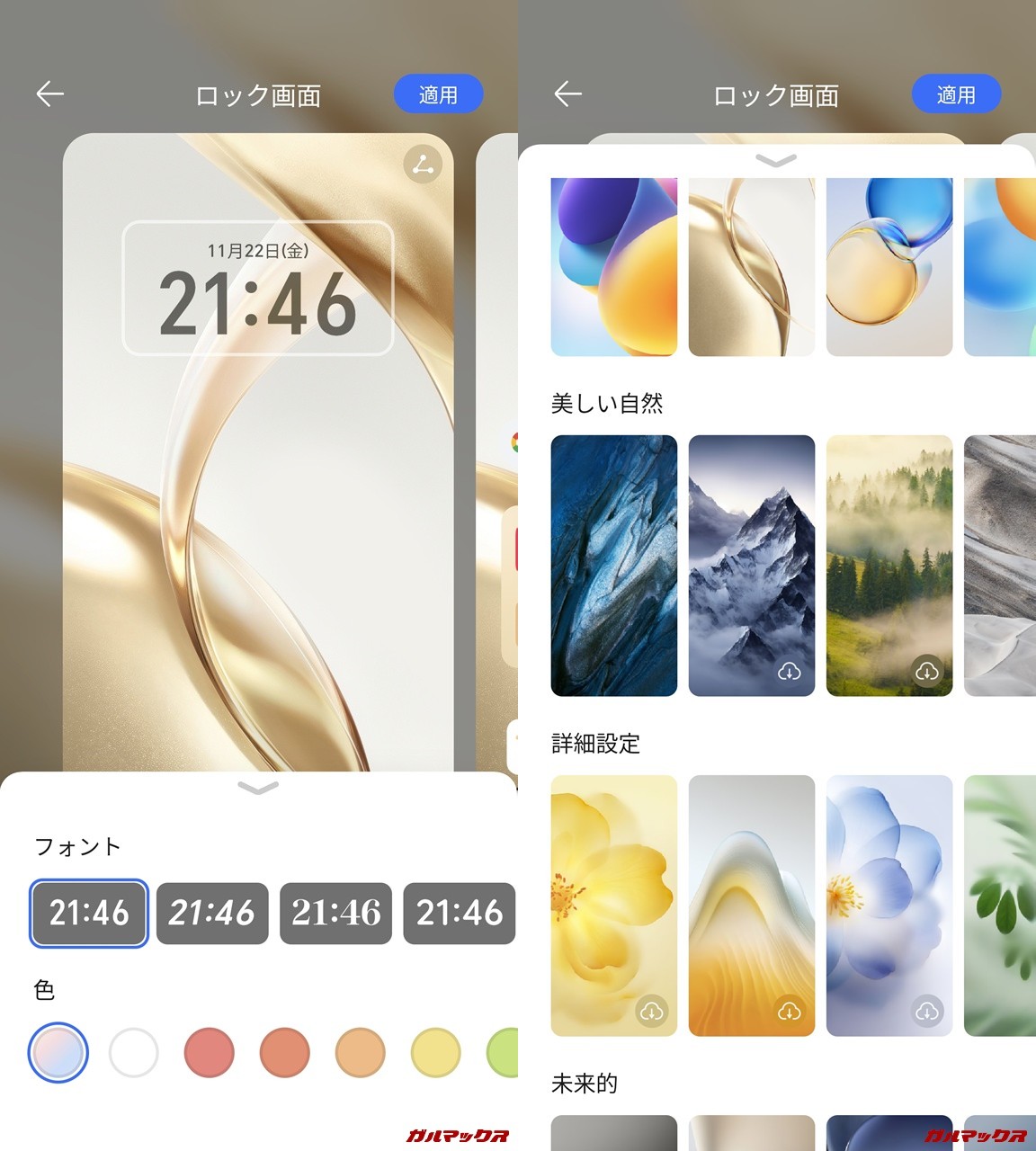The height and width of the screenshot is (1151, 1036).
Task: Go back from the wallpaper gallery screen
Action: coord(568,94)
